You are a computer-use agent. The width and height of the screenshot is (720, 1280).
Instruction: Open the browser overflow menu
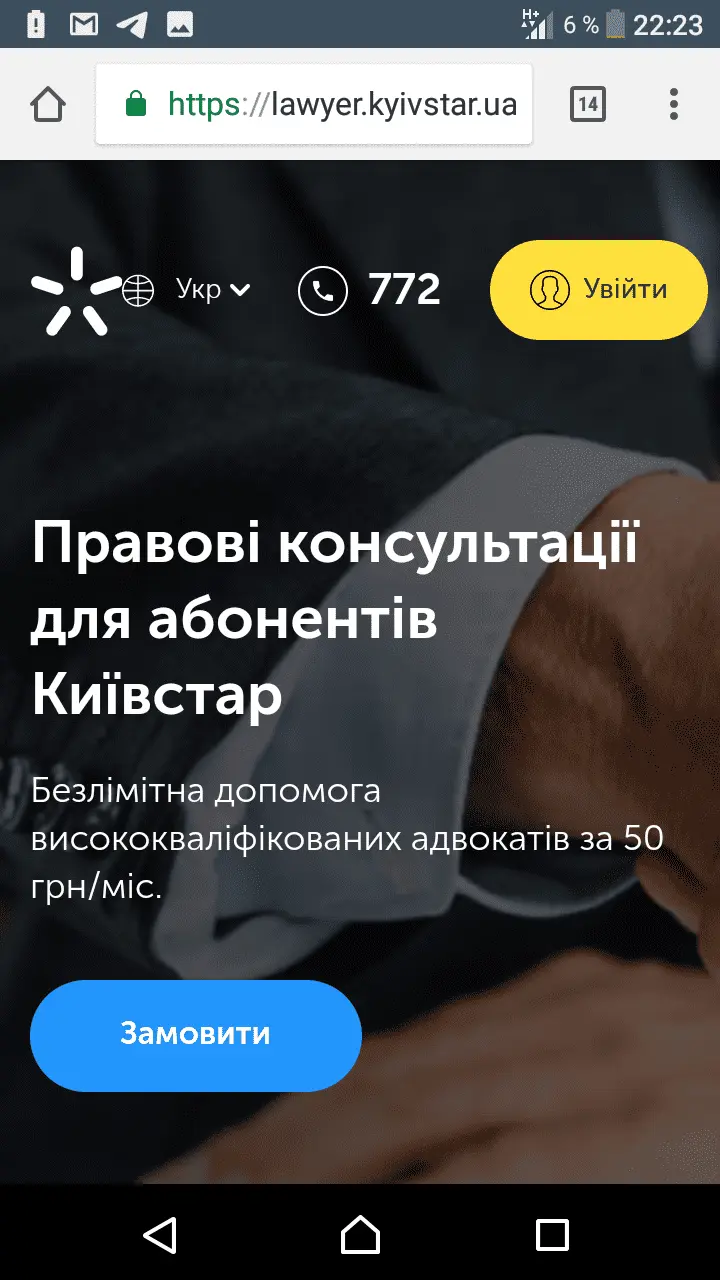(x=674, y=104)
